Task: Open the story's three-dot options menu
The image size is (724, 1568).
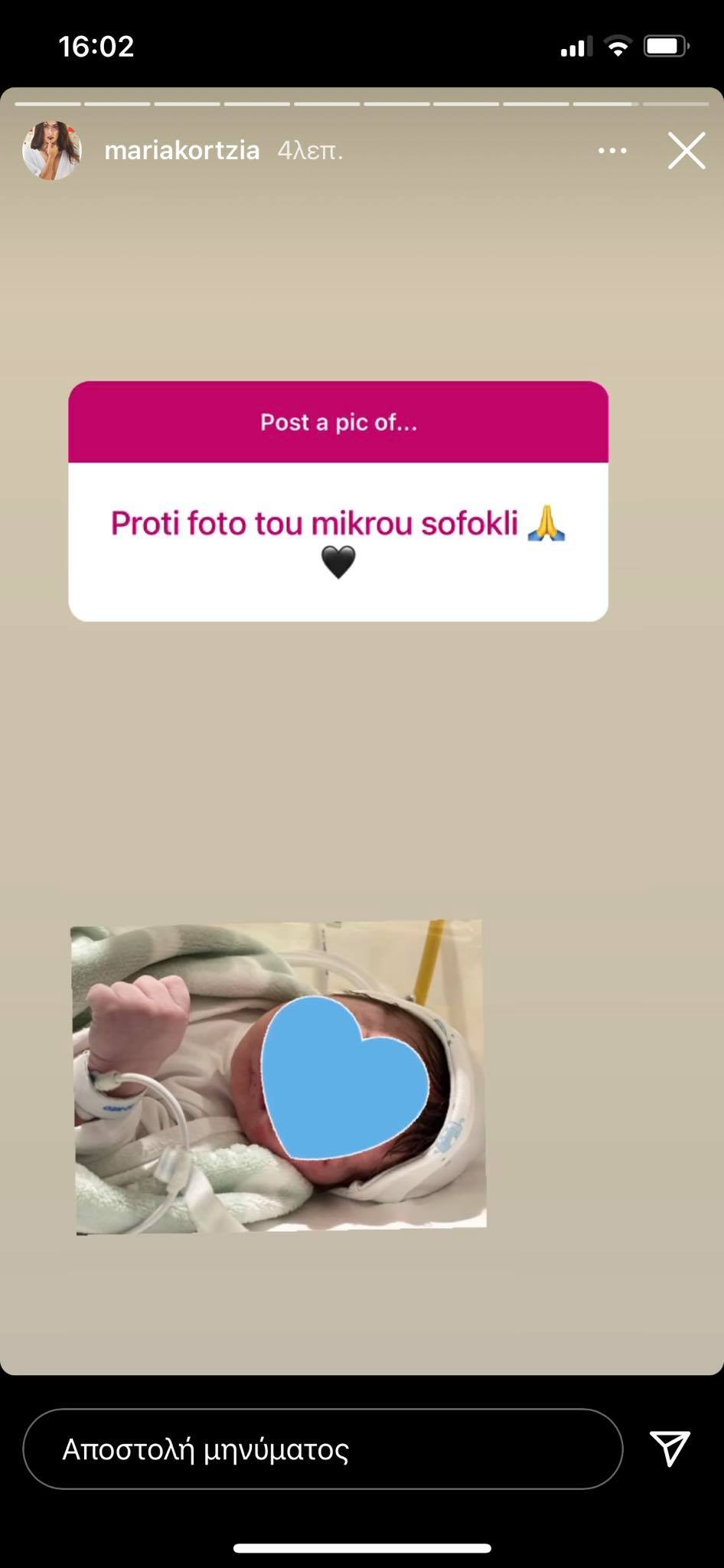Action: (612, 151)
